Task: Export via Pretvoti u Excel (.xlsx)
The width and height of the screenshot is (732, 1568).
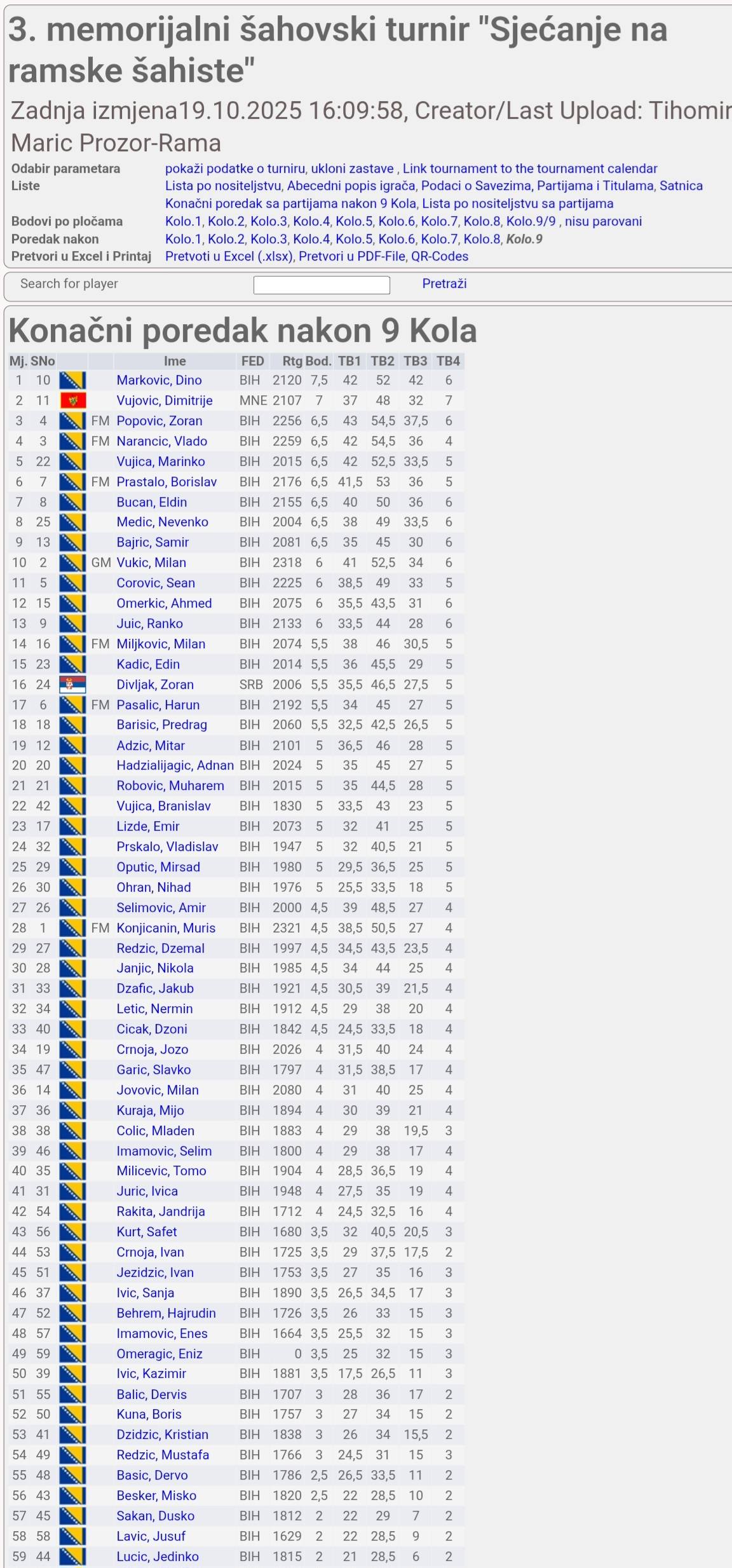Action: pos(229,256)
